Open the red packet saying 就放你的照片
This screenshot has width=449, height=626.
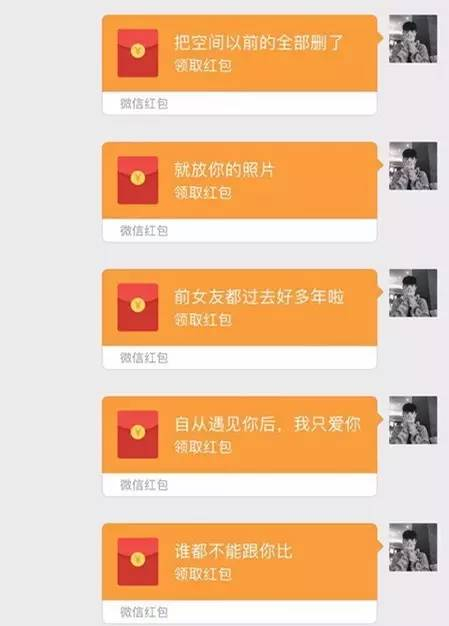tap(239, 192)
